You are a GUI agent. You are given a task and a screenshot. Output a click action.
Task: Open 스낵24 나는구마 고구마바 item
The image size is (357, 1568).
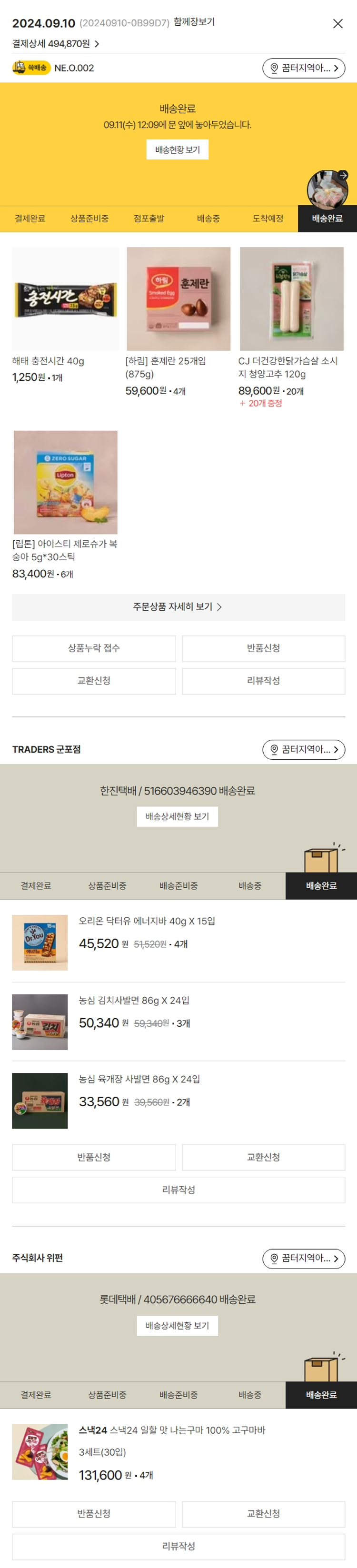[171, 1430]
